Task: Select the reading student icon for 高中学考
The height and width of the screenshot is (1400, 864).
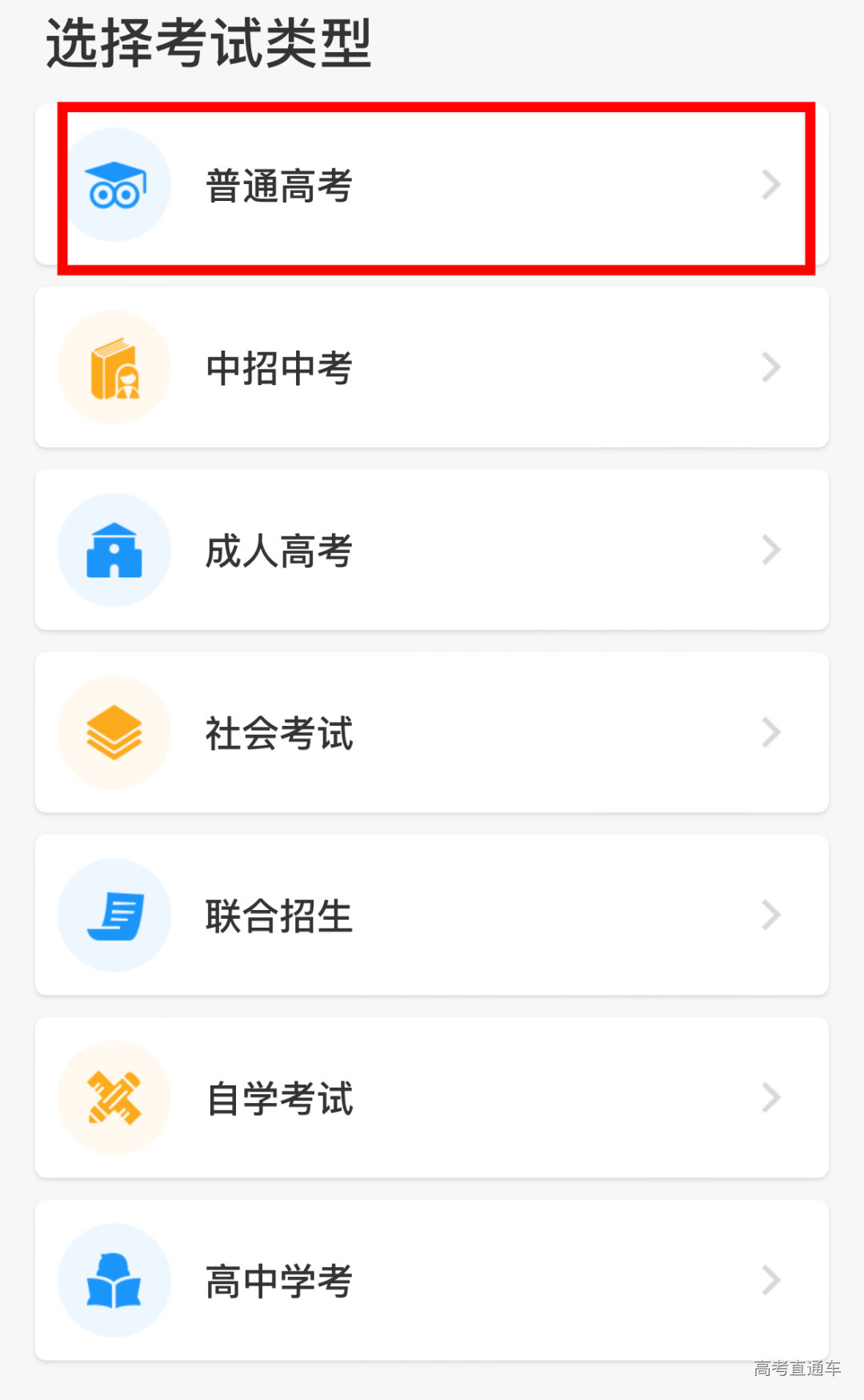Action: tap(114, 1280)
